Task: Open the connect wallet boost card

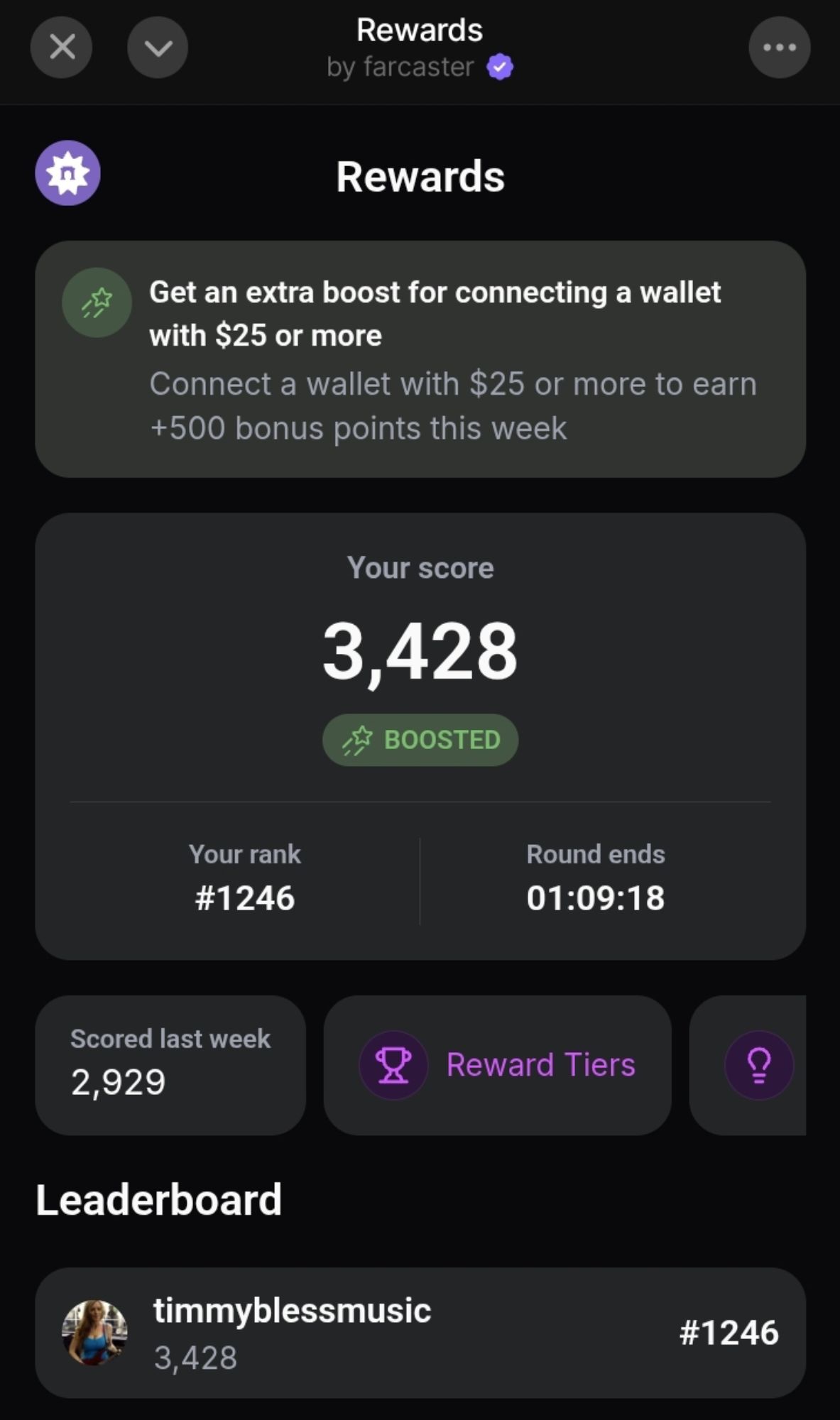Action: tap(420, 359)
